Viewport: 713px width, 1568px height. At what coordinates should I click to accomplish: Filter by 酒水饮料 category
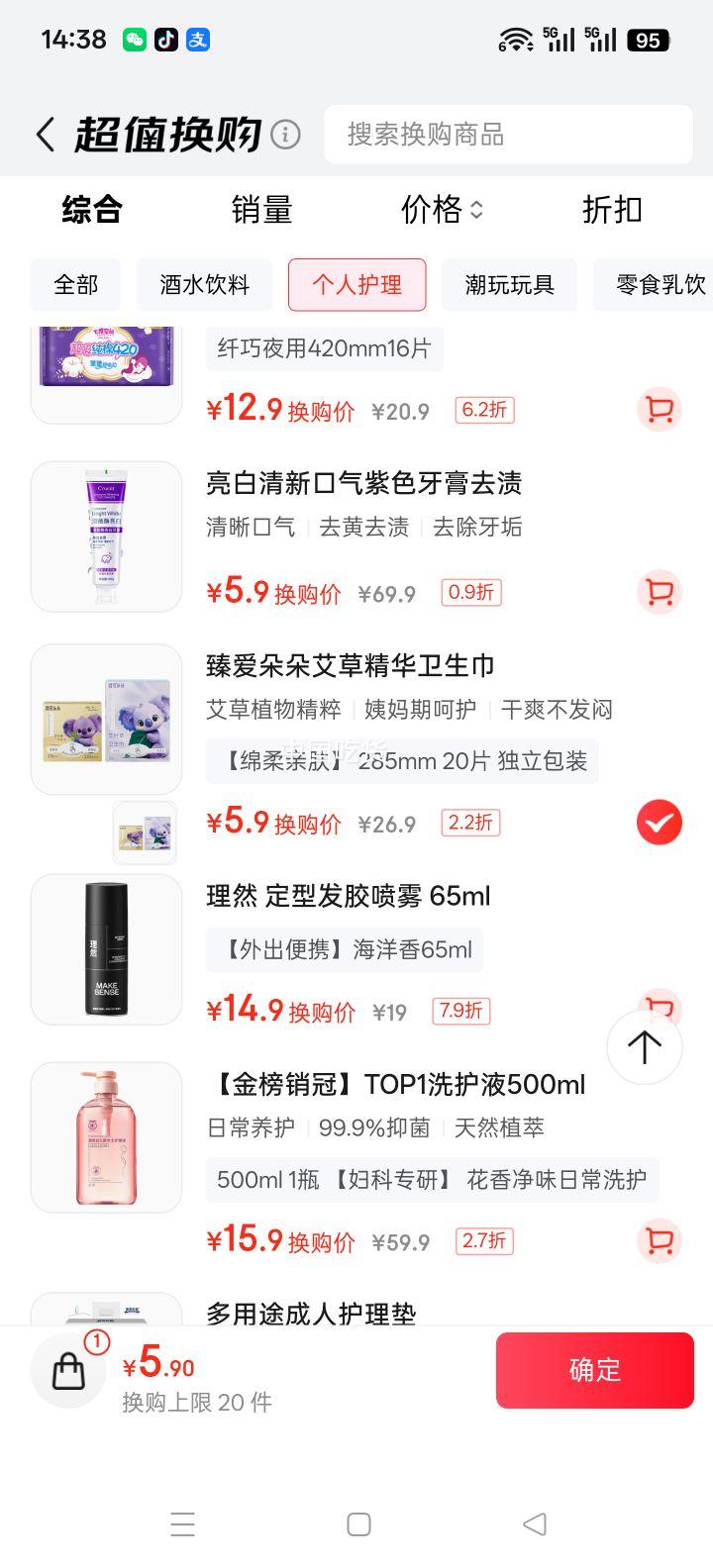pos(205,285)
